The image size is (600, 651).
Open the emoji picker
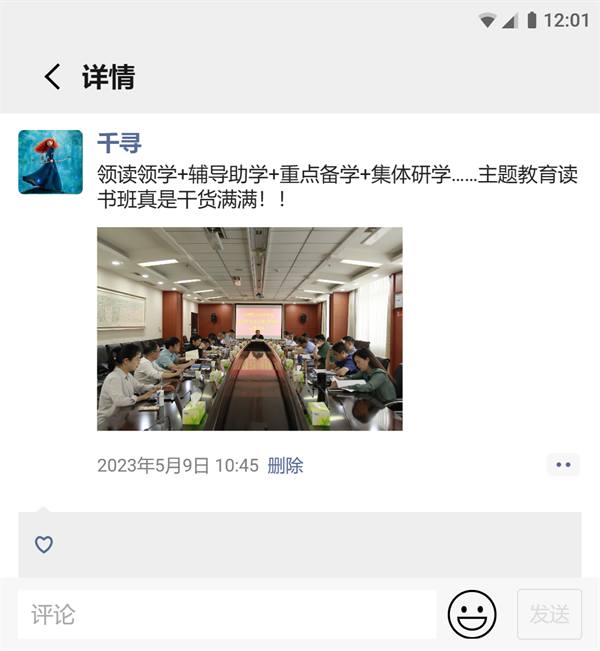472,614
